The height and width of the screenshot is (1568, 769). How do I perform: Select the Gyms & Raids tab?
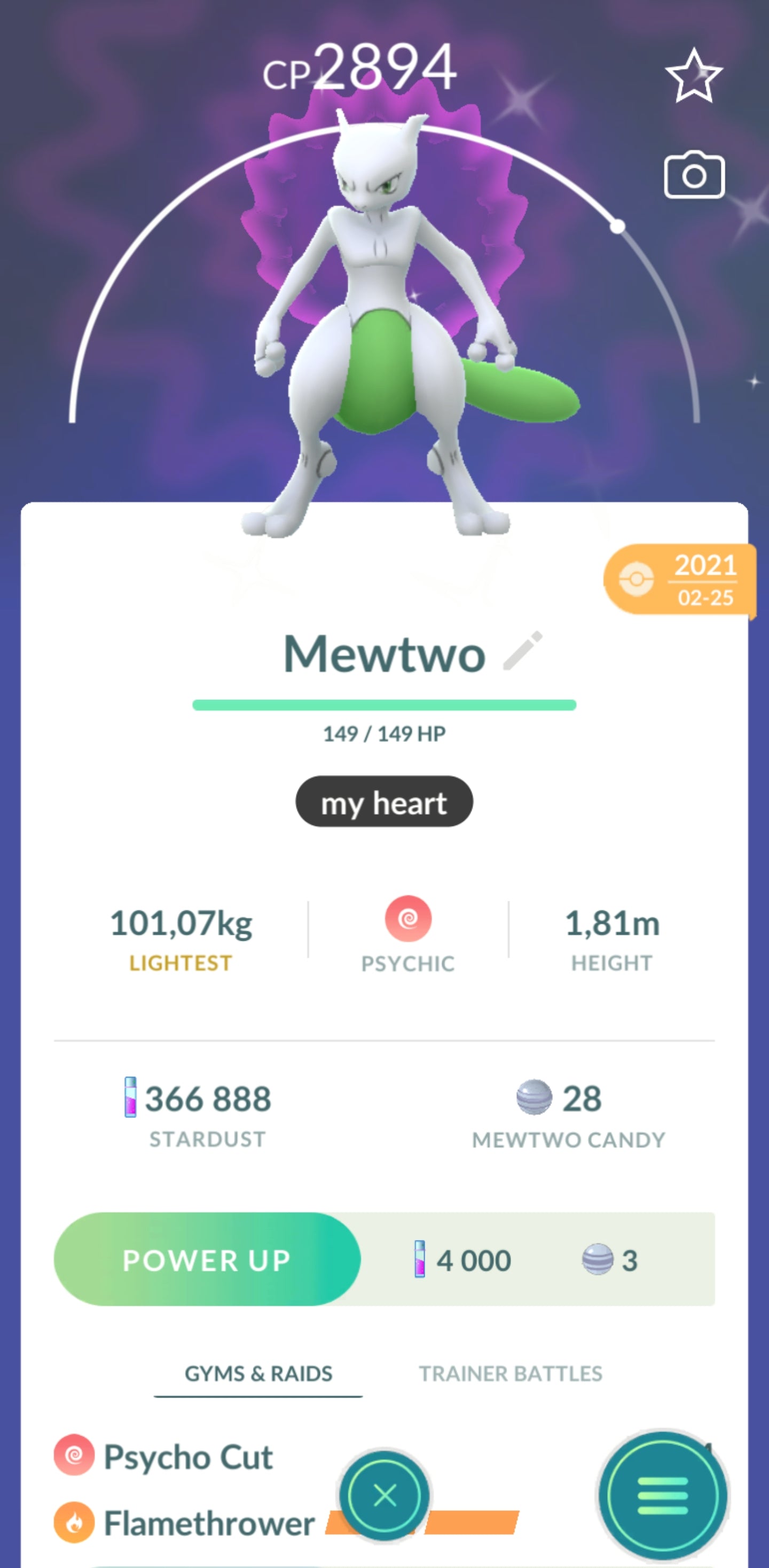click(258, 1374)
